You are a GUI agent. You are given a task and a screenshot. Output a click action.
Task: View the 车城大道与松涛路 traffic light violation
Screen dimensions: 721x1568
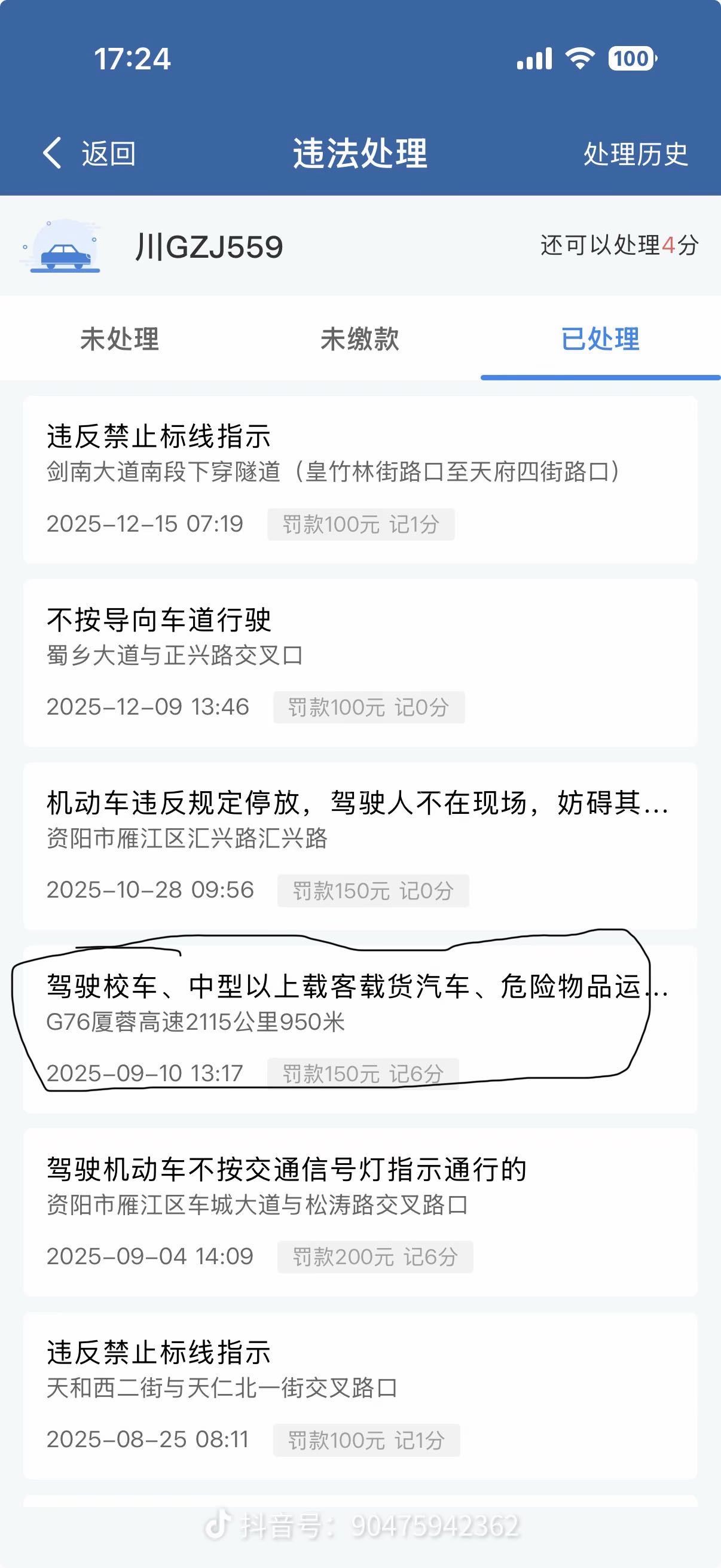click(x=360, y=1213)
